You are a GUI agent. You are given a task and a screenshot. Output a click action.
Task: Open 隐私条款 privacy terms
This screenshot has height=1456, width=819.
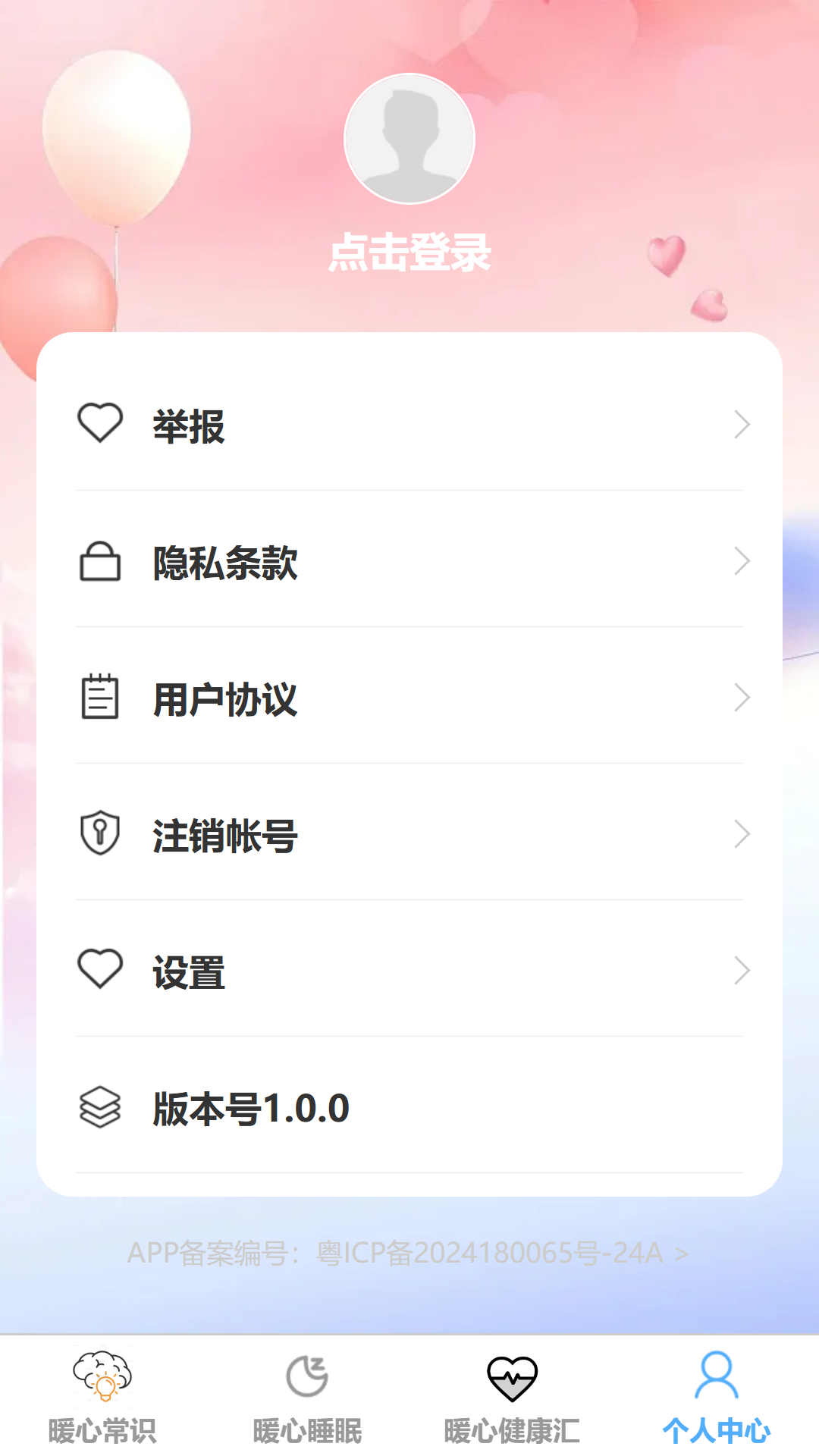[409, 562]
